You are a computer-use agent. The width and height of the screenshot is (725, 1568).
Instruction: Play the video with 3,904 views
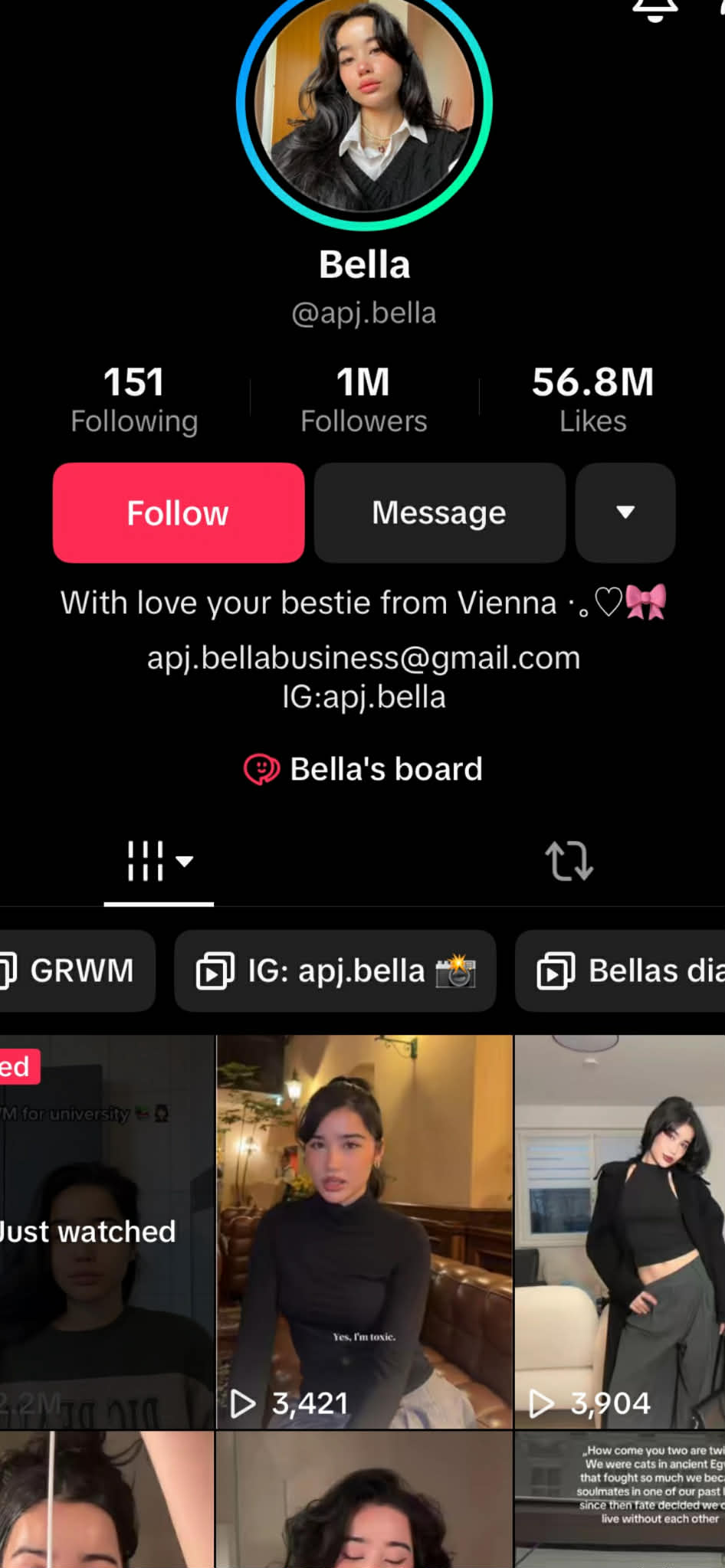point(619,1232)
